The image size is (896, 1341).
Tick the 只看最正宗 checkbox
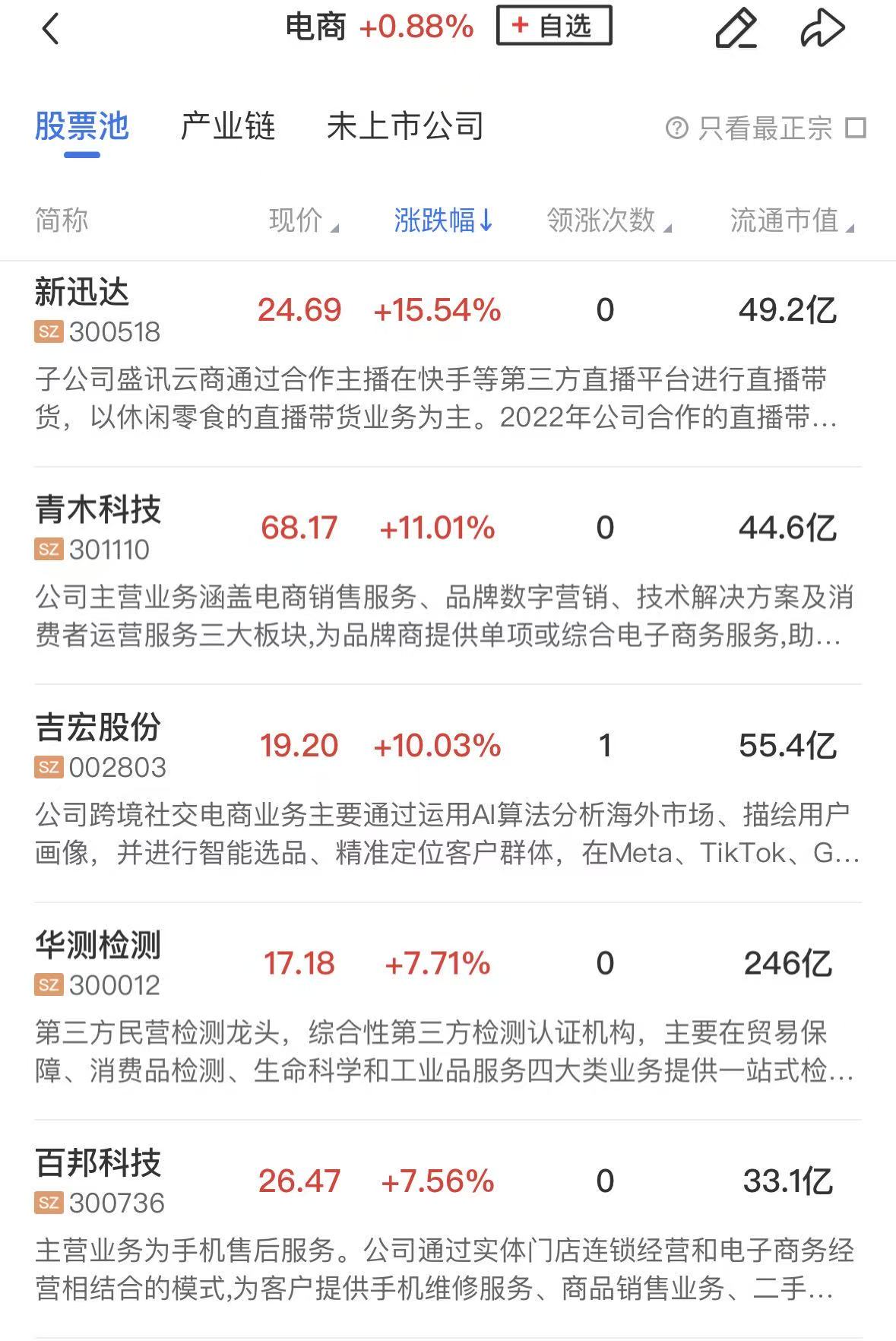pyautogui.click(x=856, y=128)
